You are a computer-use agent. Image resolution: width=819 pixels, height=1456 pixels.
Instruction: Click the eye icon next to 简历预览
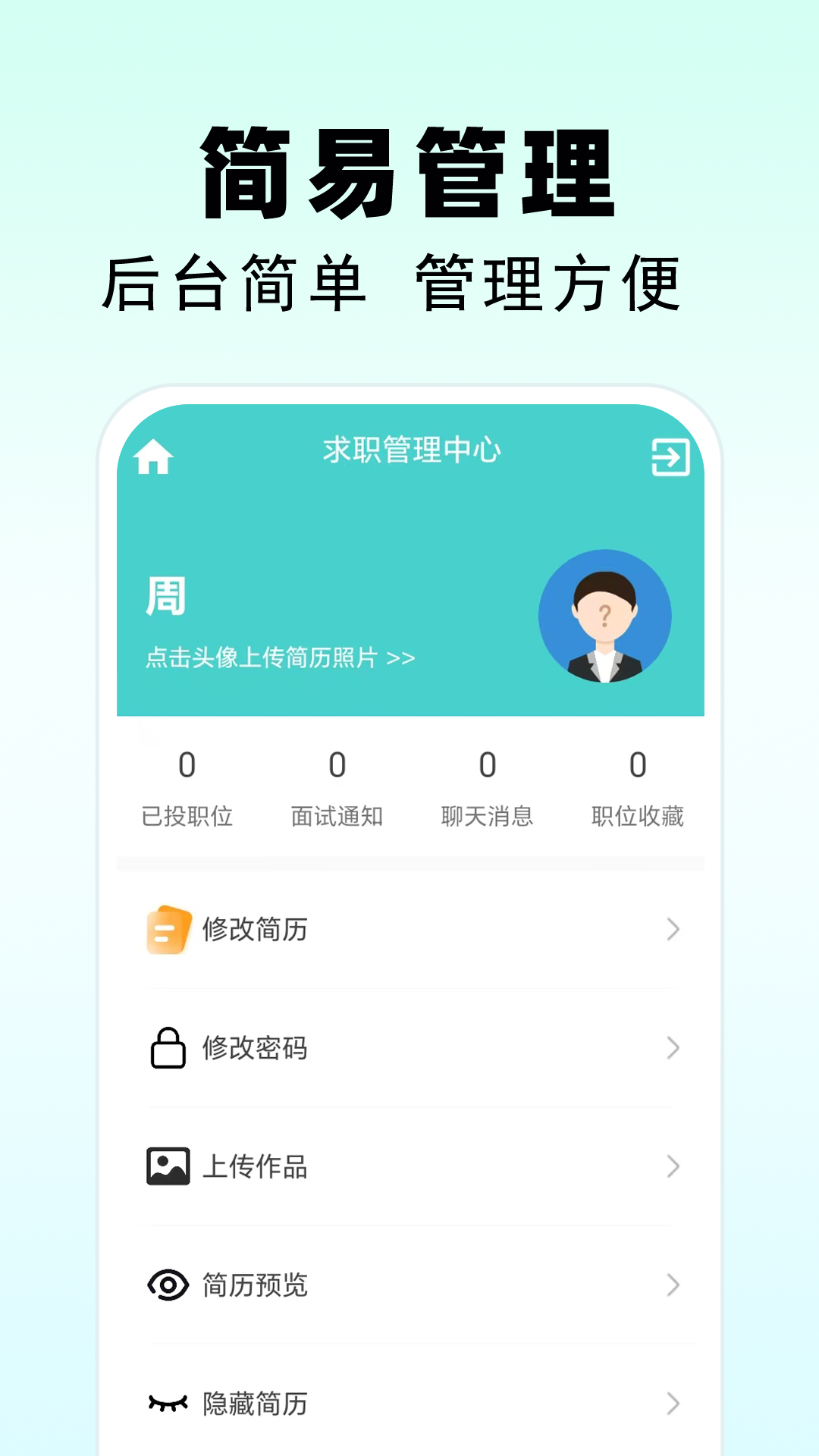pyautogui.click(x=166, y=1284)
